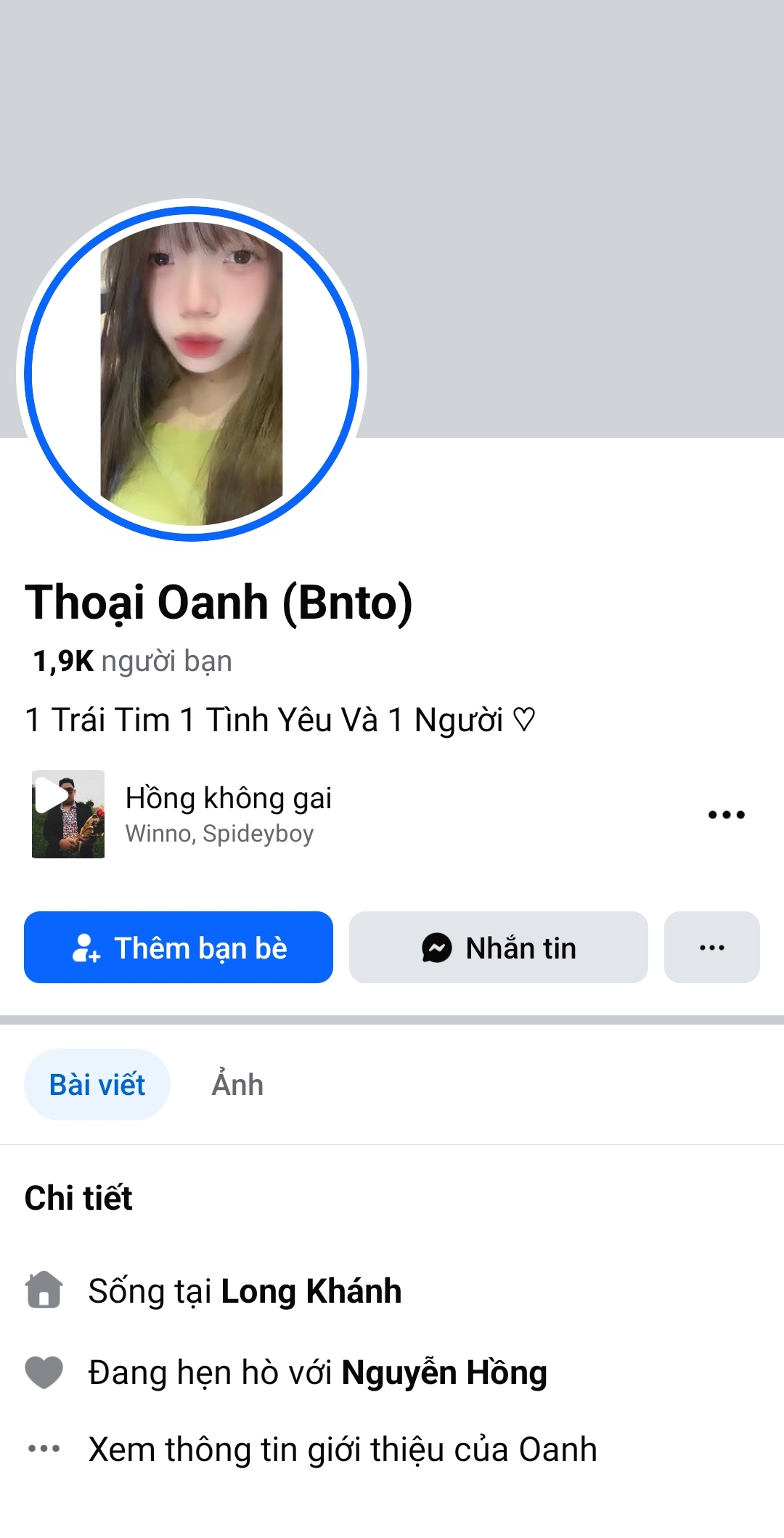Viewport: 784px width, 1538px height.
Task: Switch to the Ảnh tab
Action: [x=237, y=1085]
